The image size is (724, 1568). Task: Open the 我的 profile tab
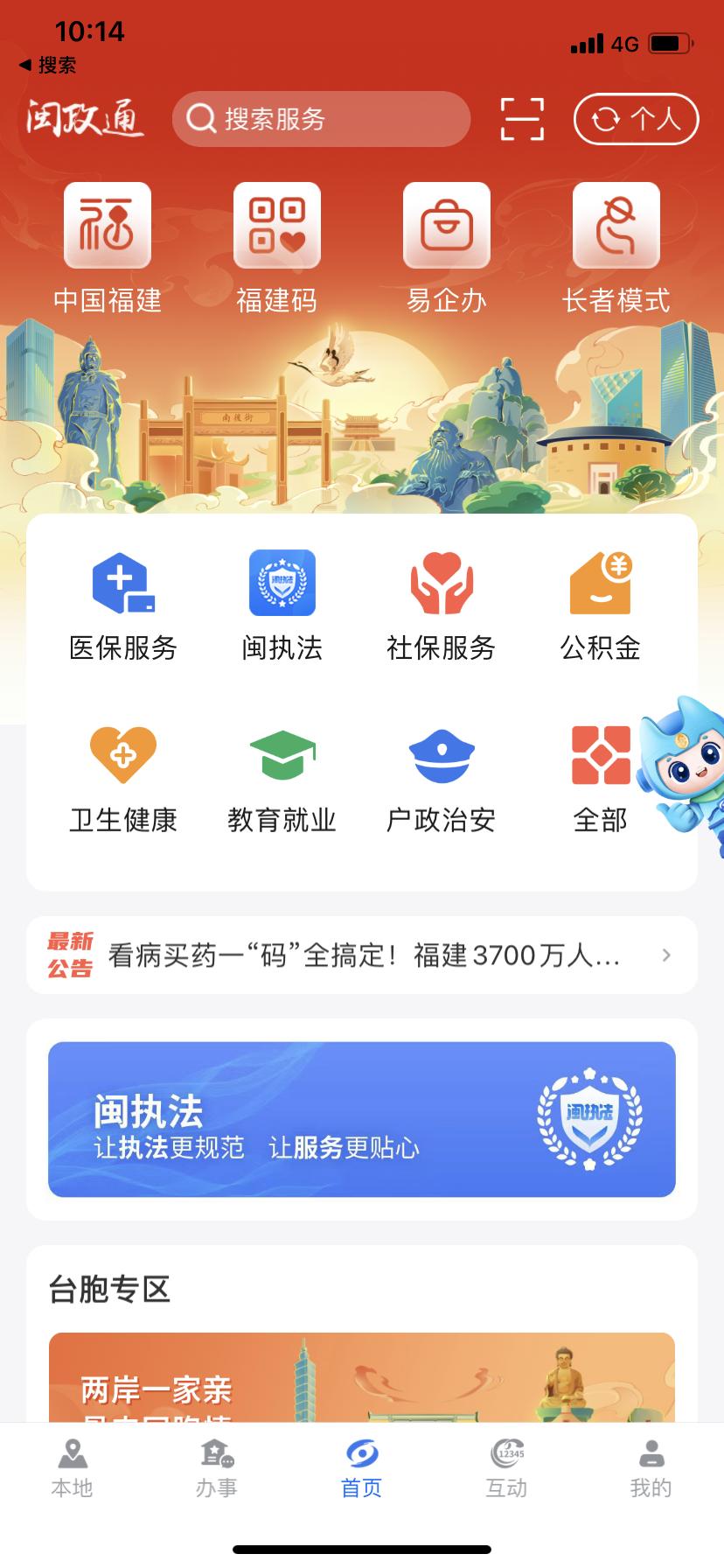pos(651,1469)
